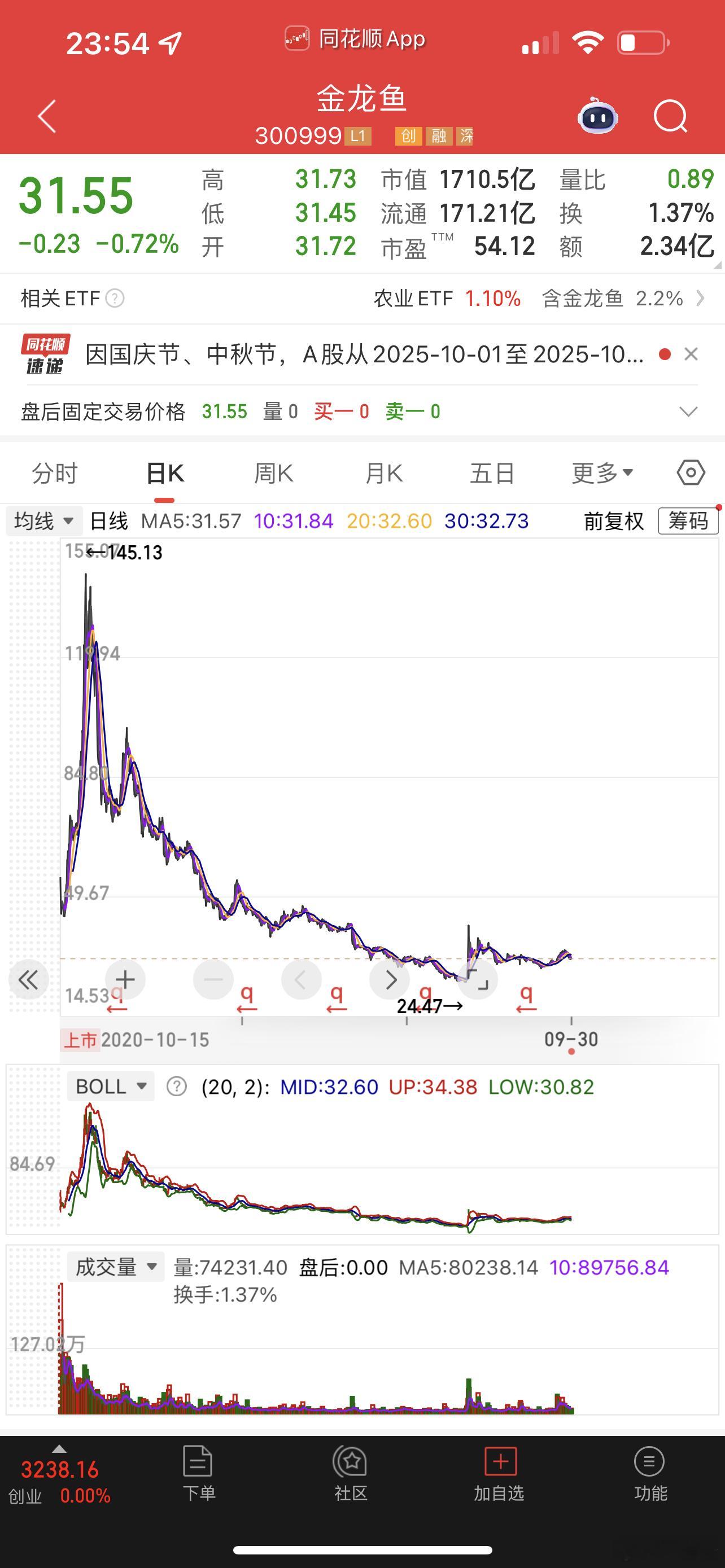Viewport: 725px width, 1568px height.
Task: Zoom in chart with plus button
Action: tap(125, 980)
